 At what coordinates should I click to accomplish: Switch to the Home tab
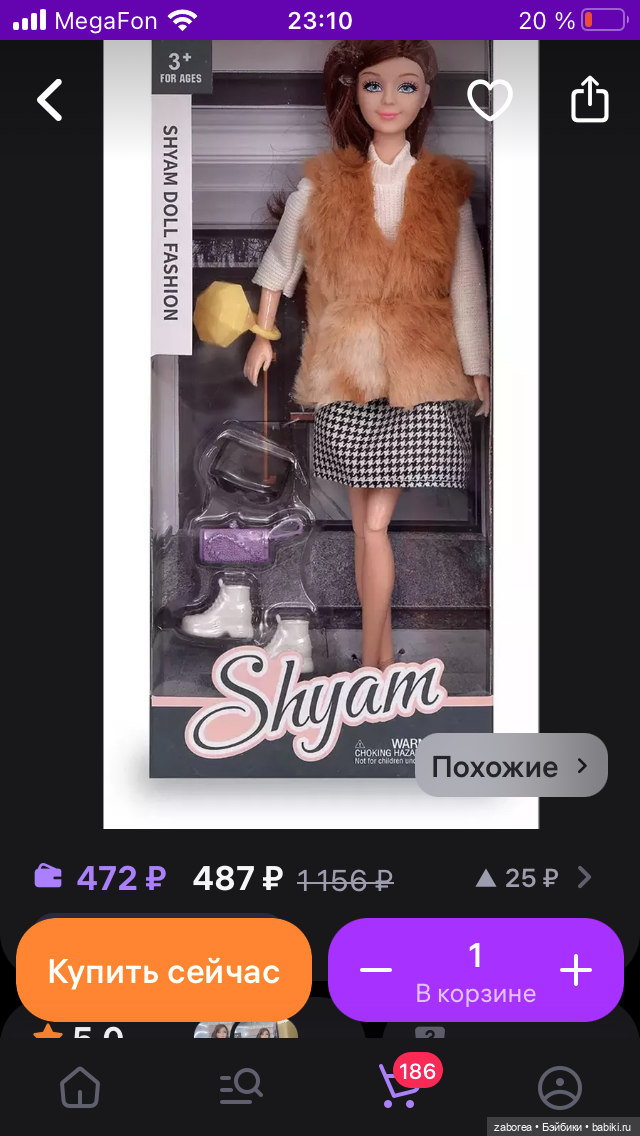tap(80, 1086)
